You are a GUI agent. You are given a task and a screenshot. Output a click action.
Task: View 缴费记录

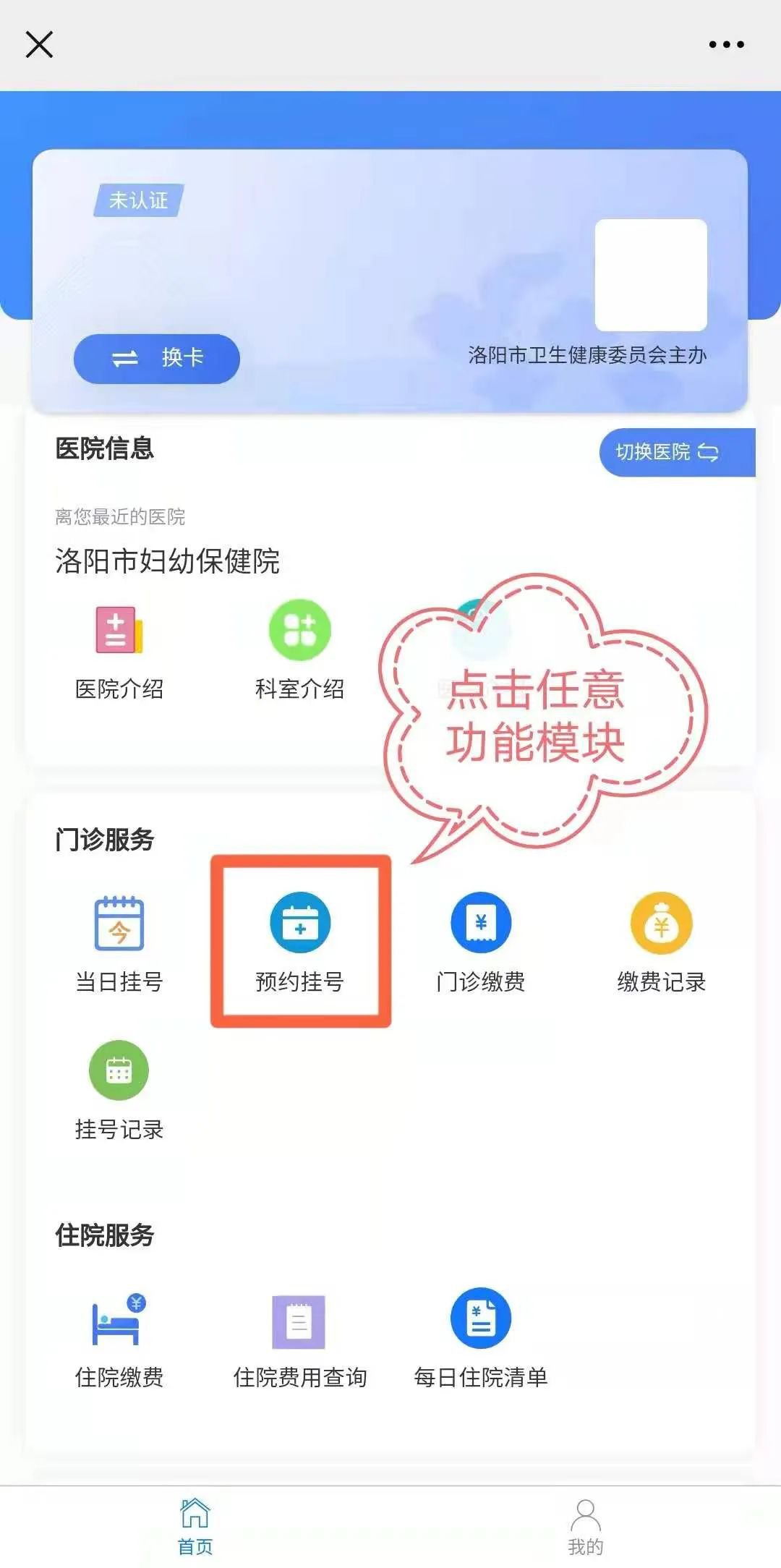(661, 943)
